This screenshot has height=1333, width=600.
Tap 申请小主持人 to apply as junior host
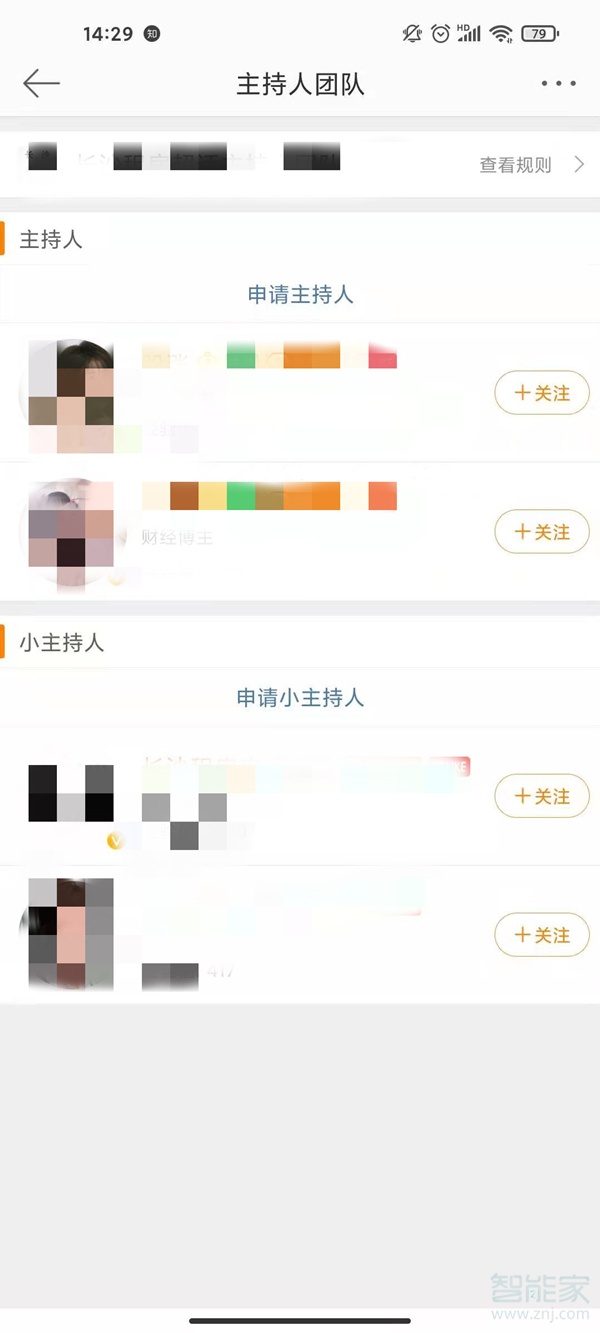pyautogui.click(x=300, y=698)
